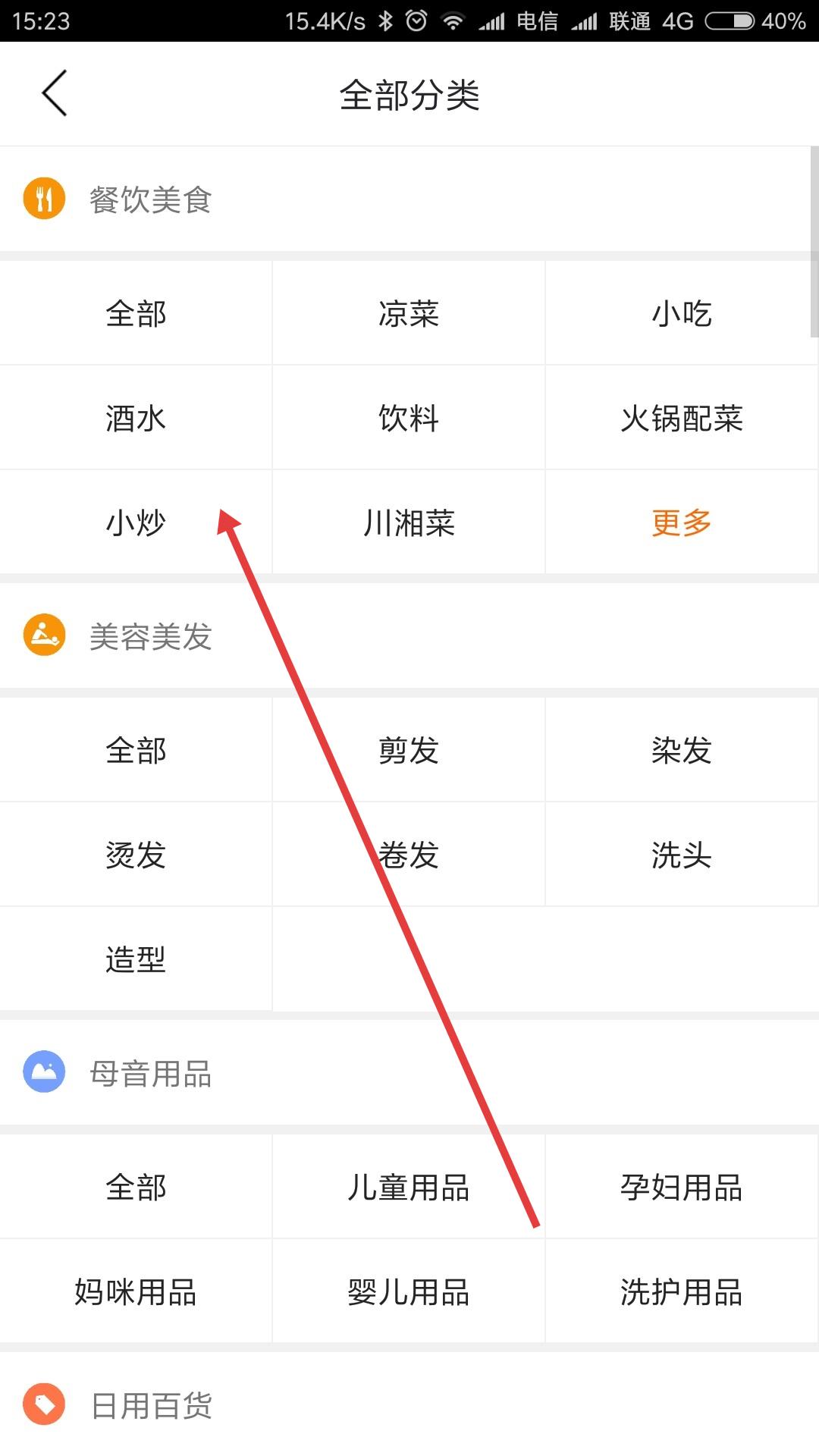819x1456 pixels.
Task: Select the 洗头 category
Action: click(x=682, y=855)
